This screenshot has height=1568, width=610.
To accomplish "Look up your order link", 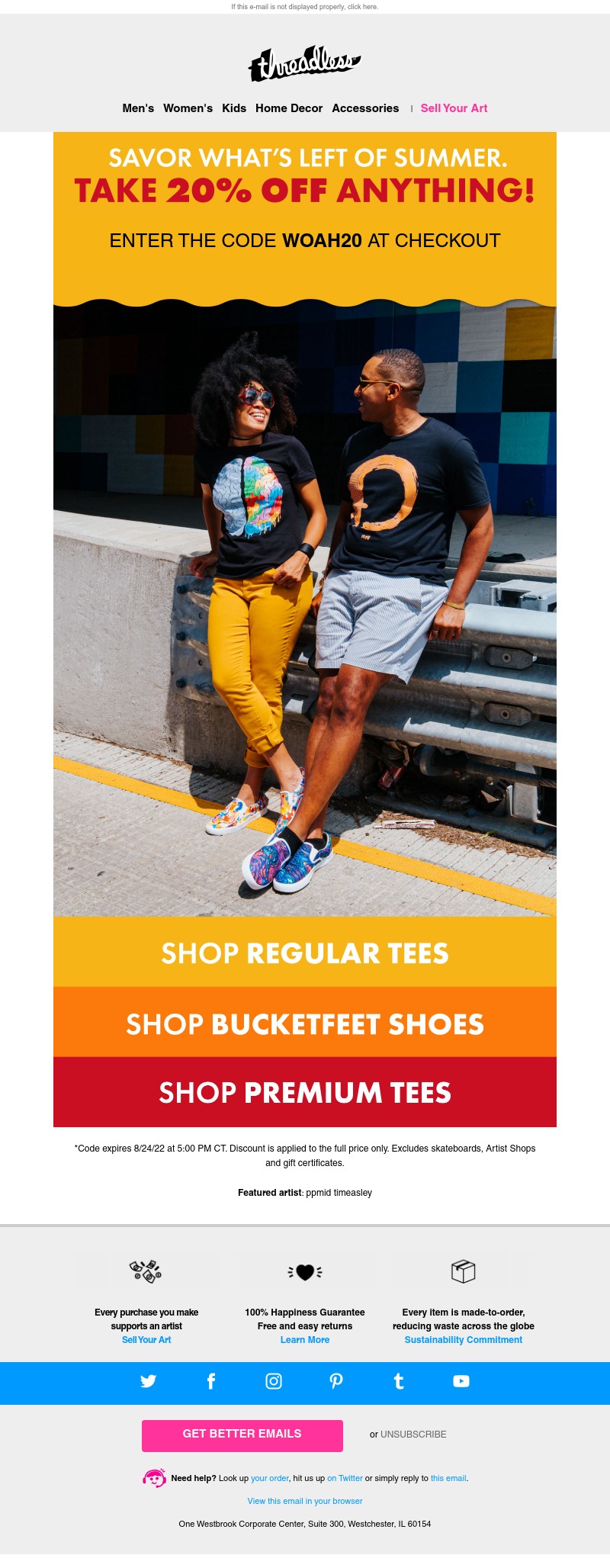I will click(x=270, y=1478).
